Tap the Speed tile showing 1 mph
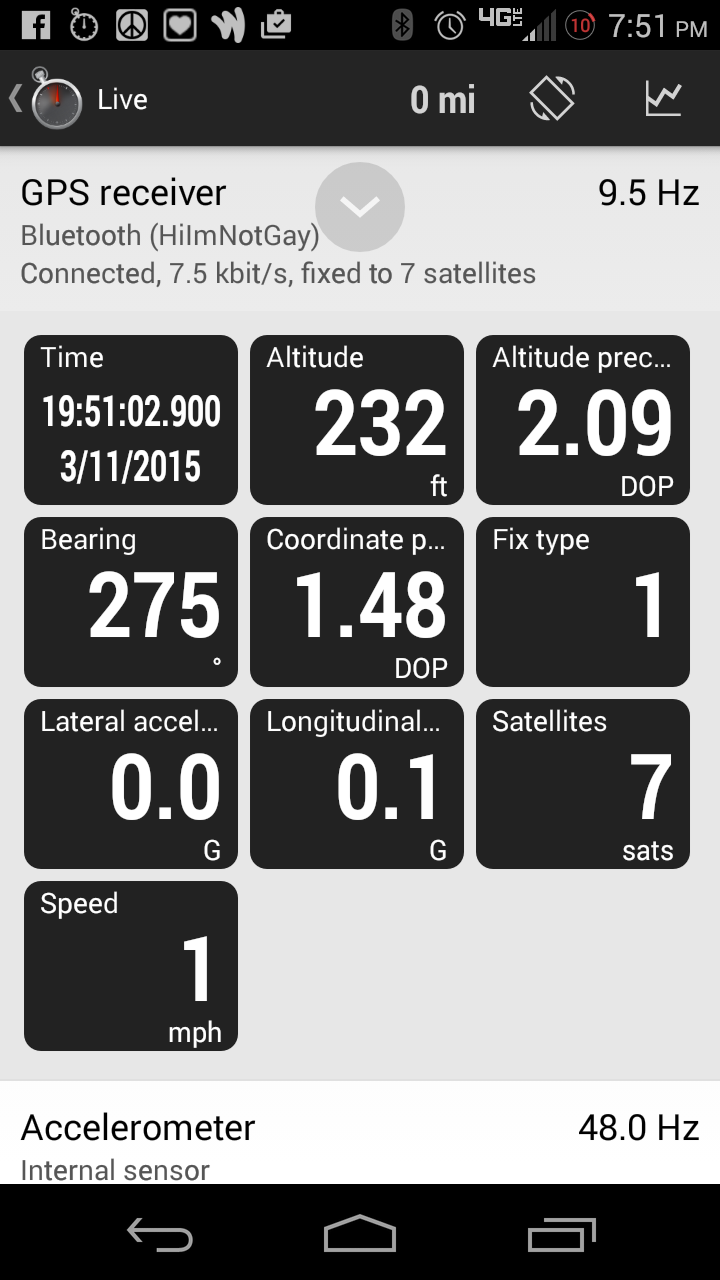 click(x=130, y=966)
